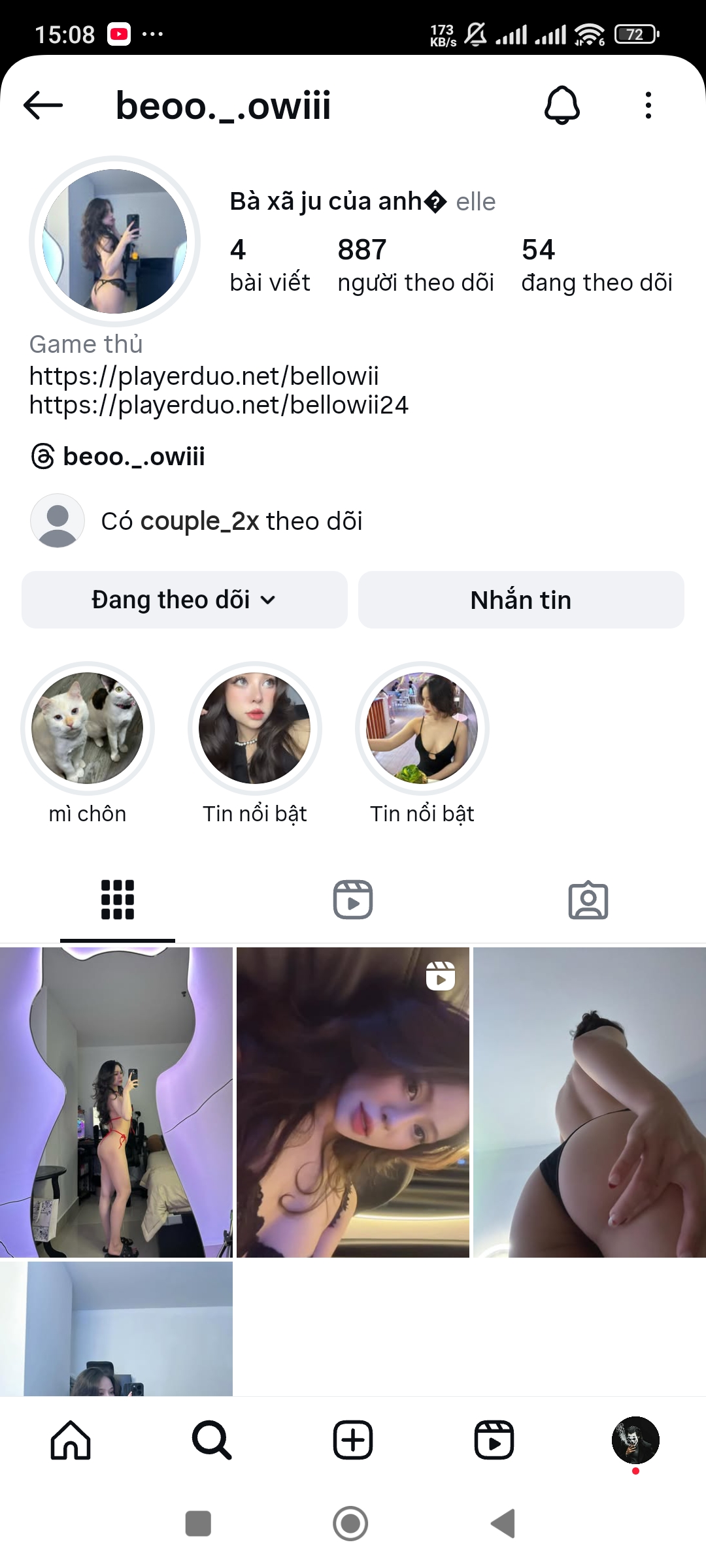
Task: View the profile picture story
Action: click(115, 241)
